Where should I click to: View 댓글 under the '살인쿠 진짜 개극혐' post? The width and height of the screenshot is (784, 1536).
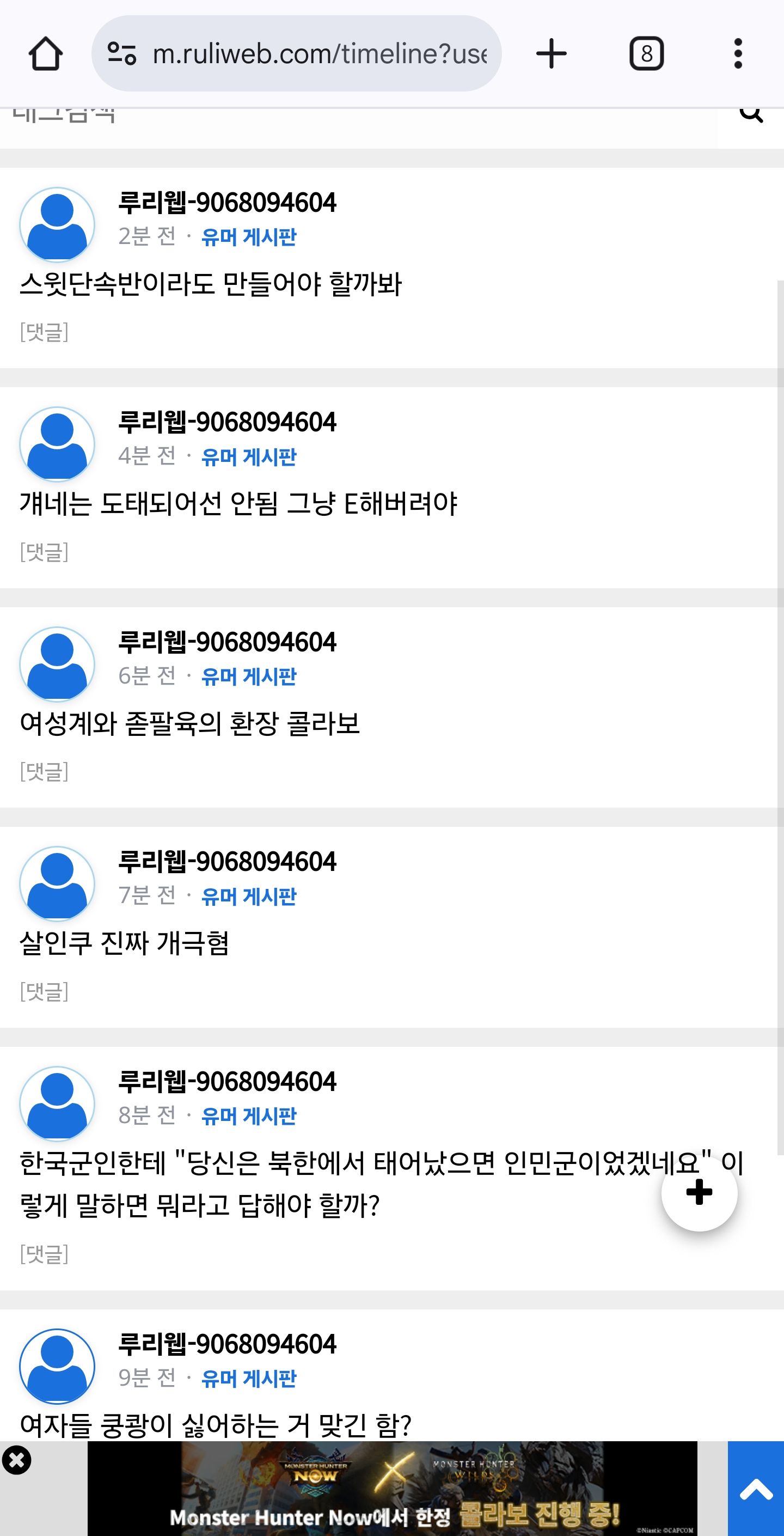(x=44, y=991)
